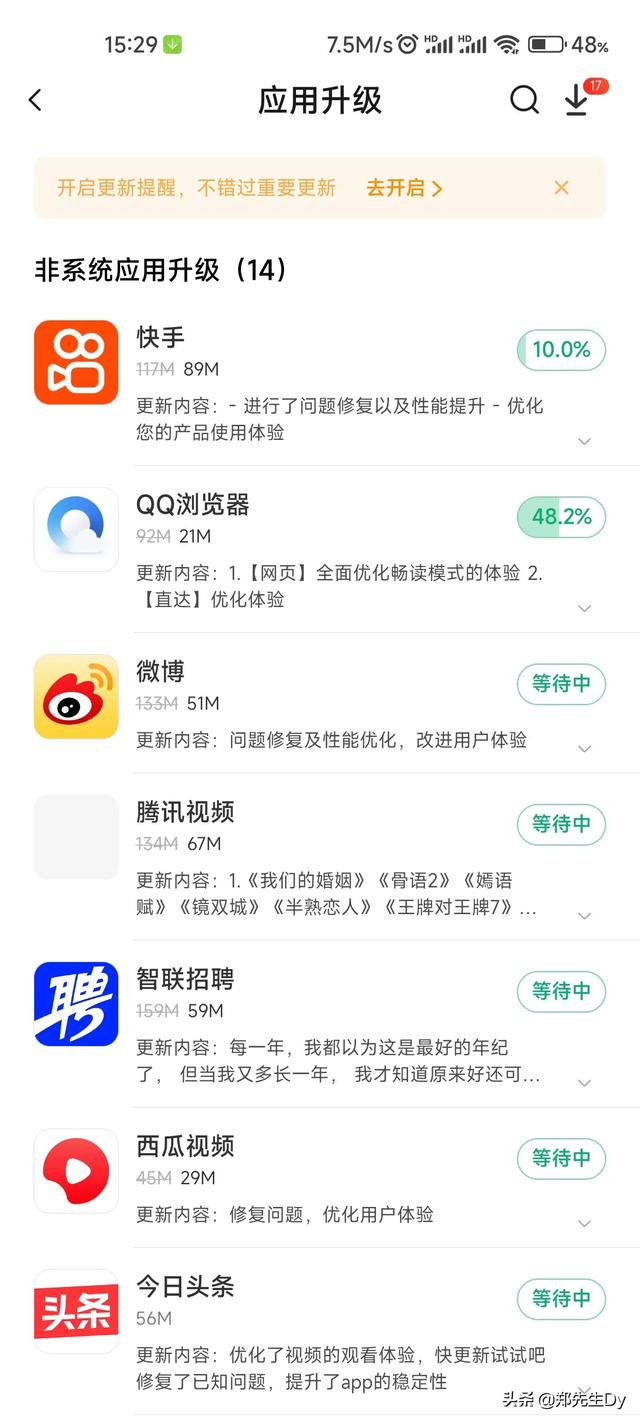Image resolution: width=640 pixels, height=1422 pixels.
Task: Pause the QQ浏览器 download at 48.2%
Action: click(561, 517)
